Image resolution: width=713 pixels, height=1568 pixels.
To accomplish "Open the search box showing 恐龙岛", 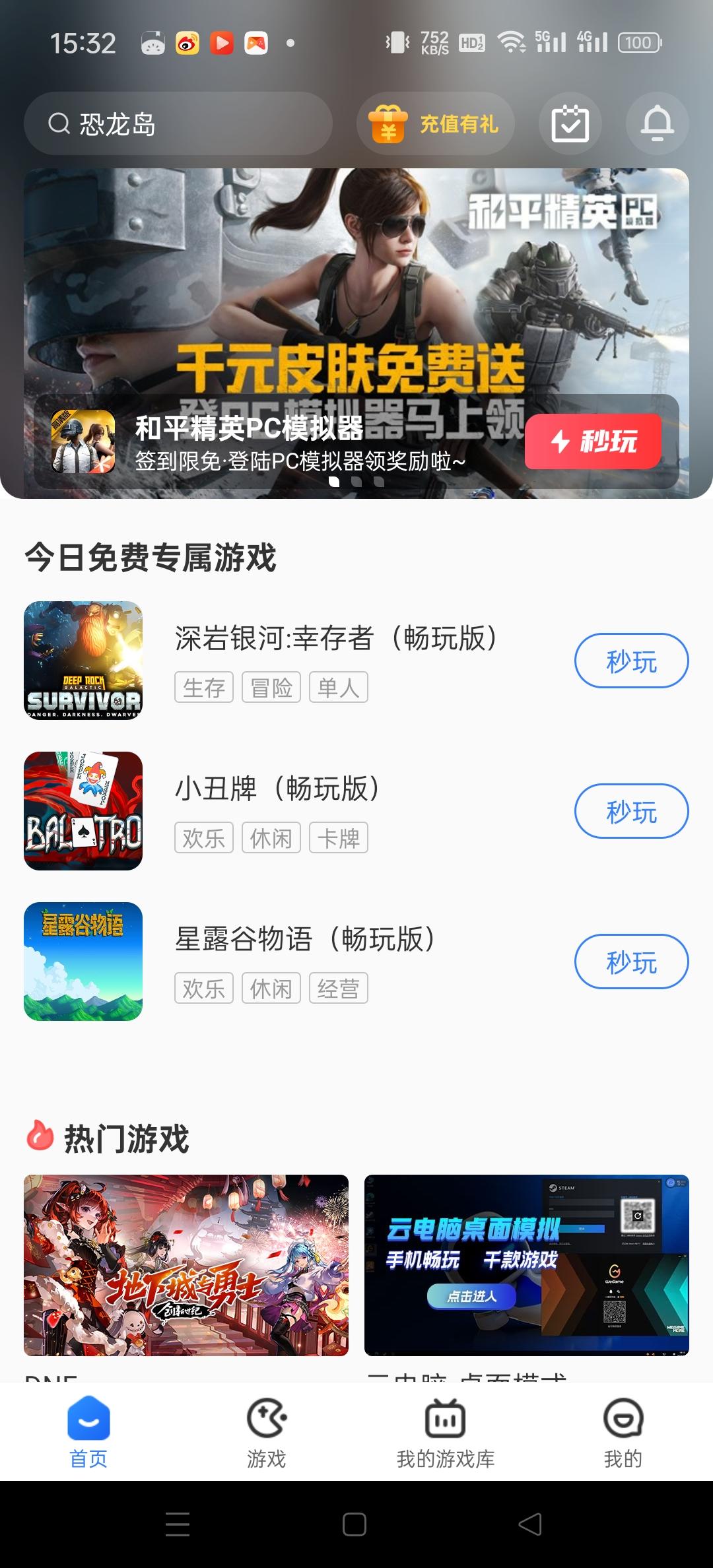I will 178,123.
